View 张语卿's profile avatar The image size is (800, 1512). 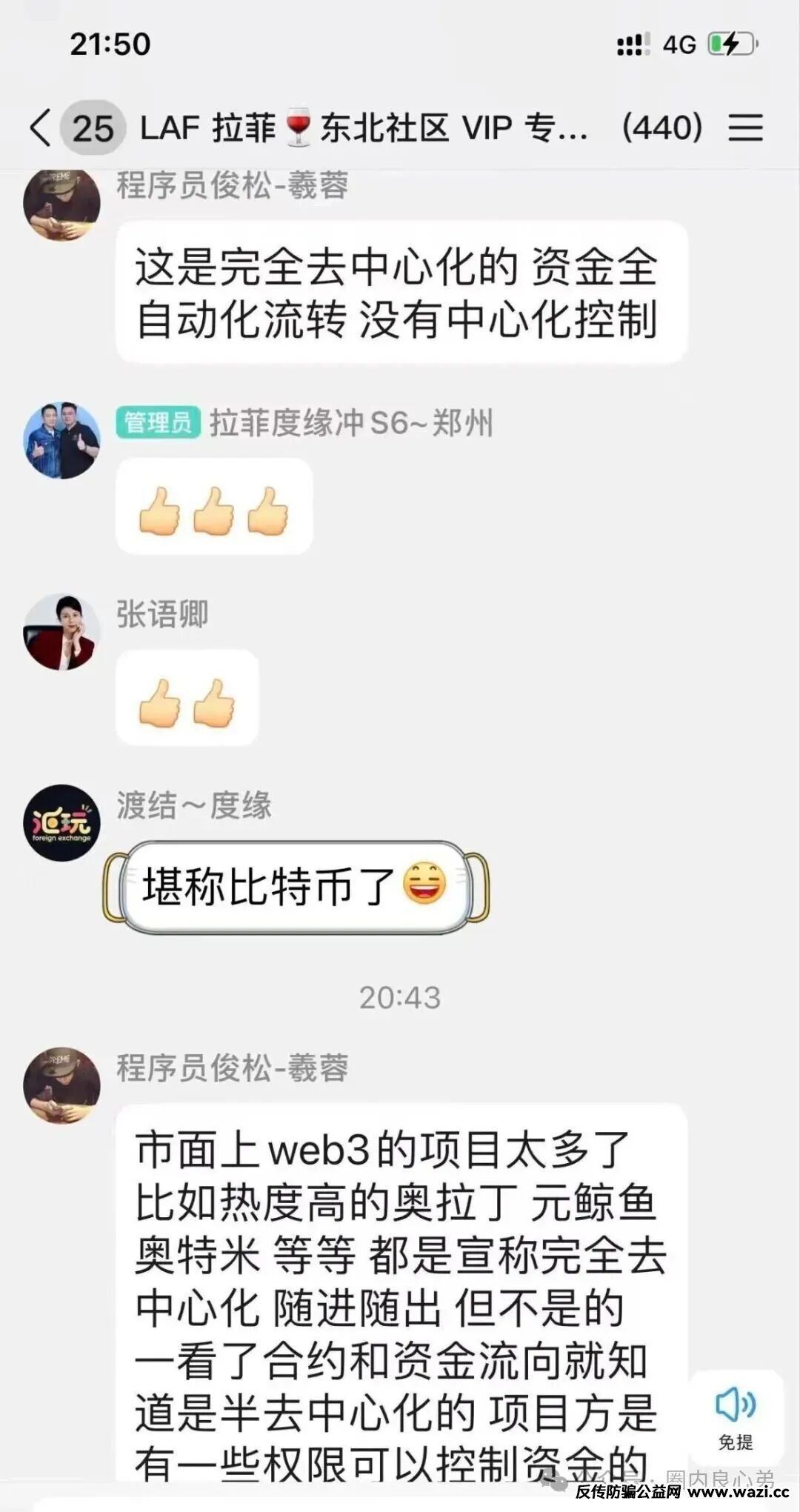61,632
